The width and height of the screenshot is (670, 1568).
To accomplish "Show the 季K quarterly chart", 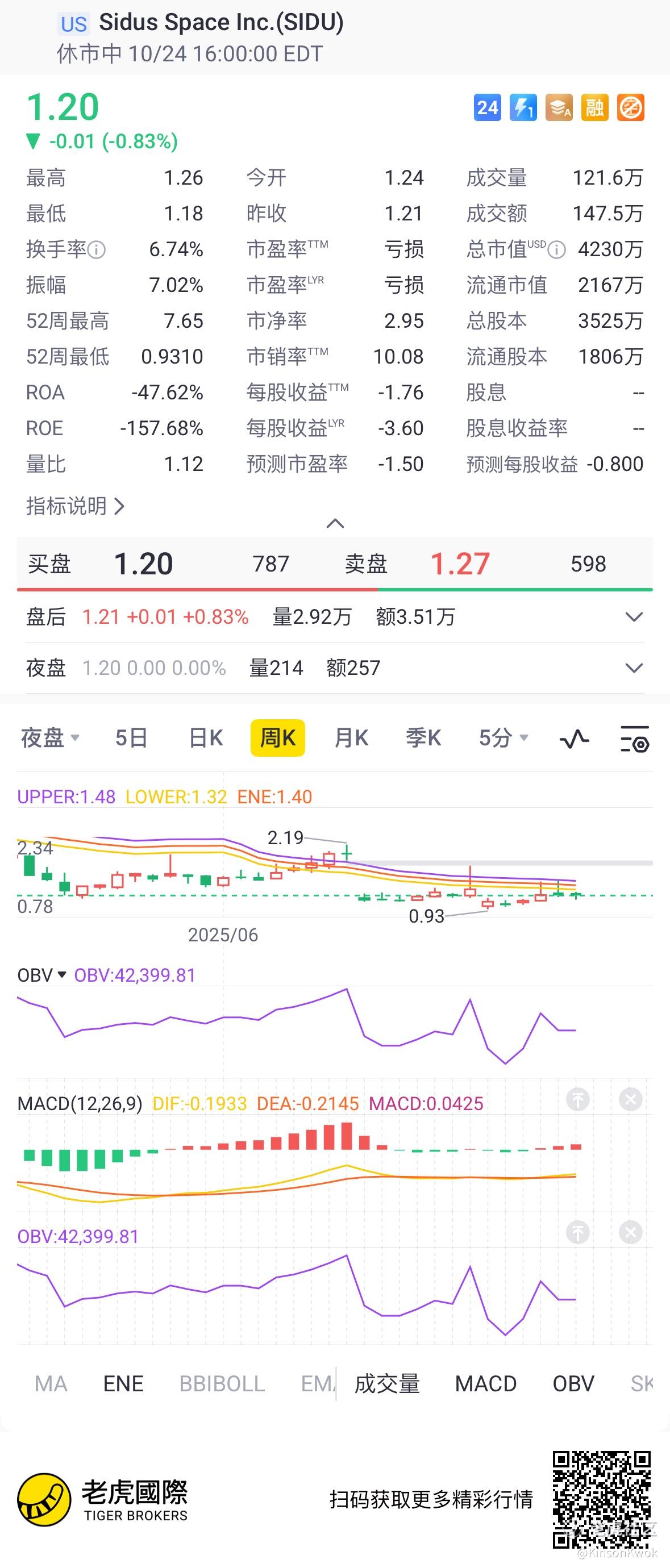I will point(423,738).
